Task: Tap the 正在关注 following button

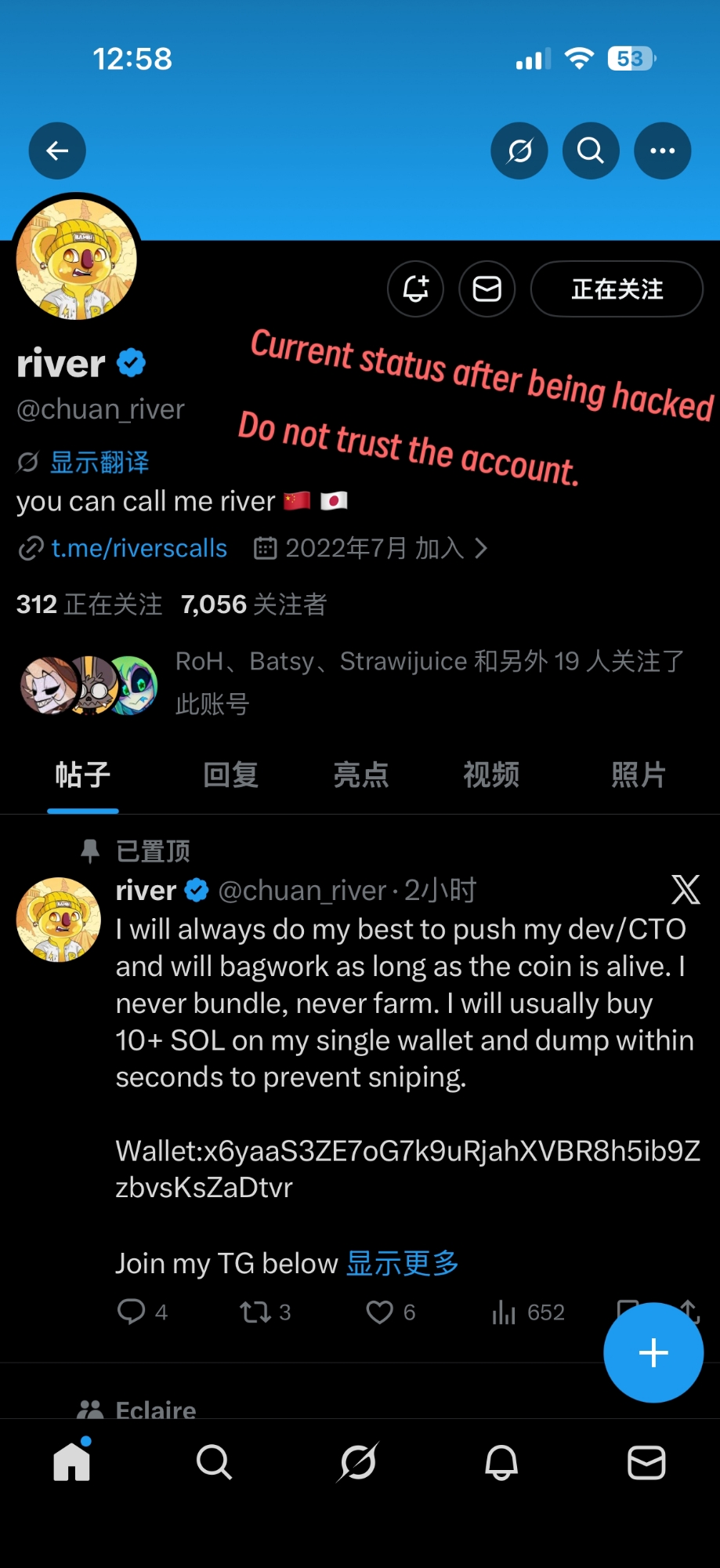Action: (x=617, y=289)
